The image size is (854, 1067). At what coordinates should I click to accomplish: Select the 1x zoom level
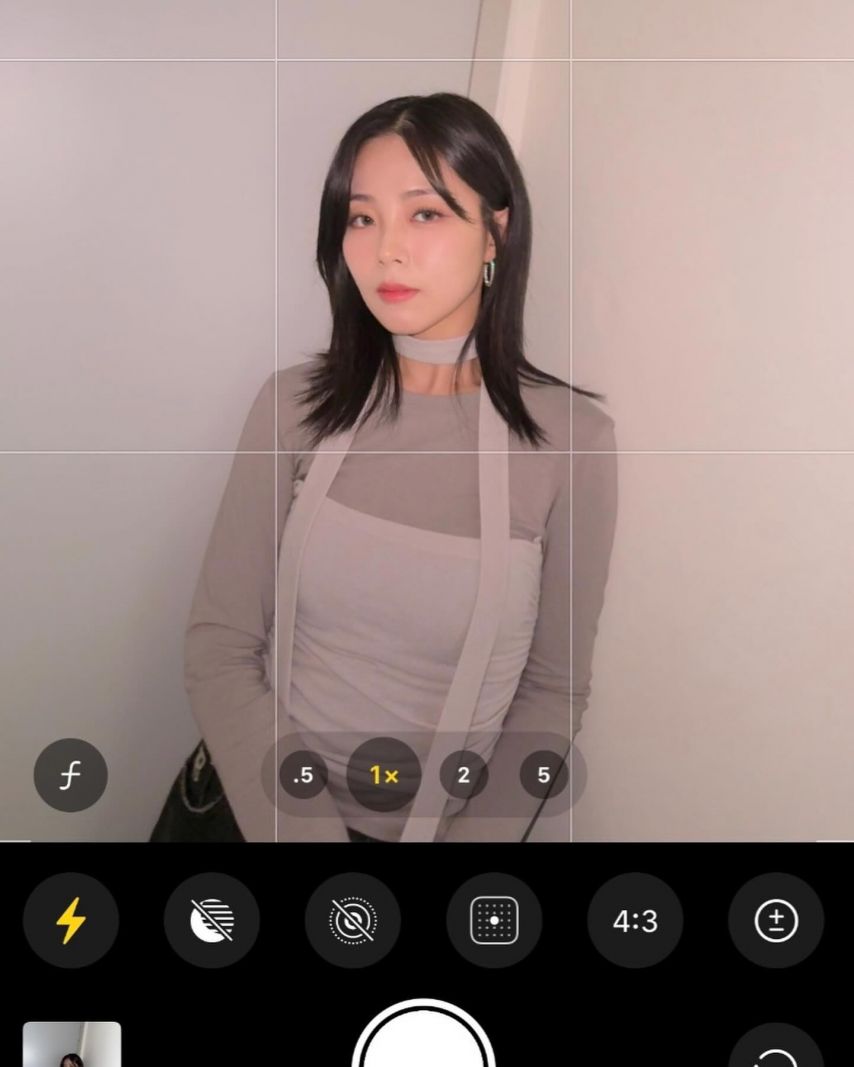[x=383, y=775]
